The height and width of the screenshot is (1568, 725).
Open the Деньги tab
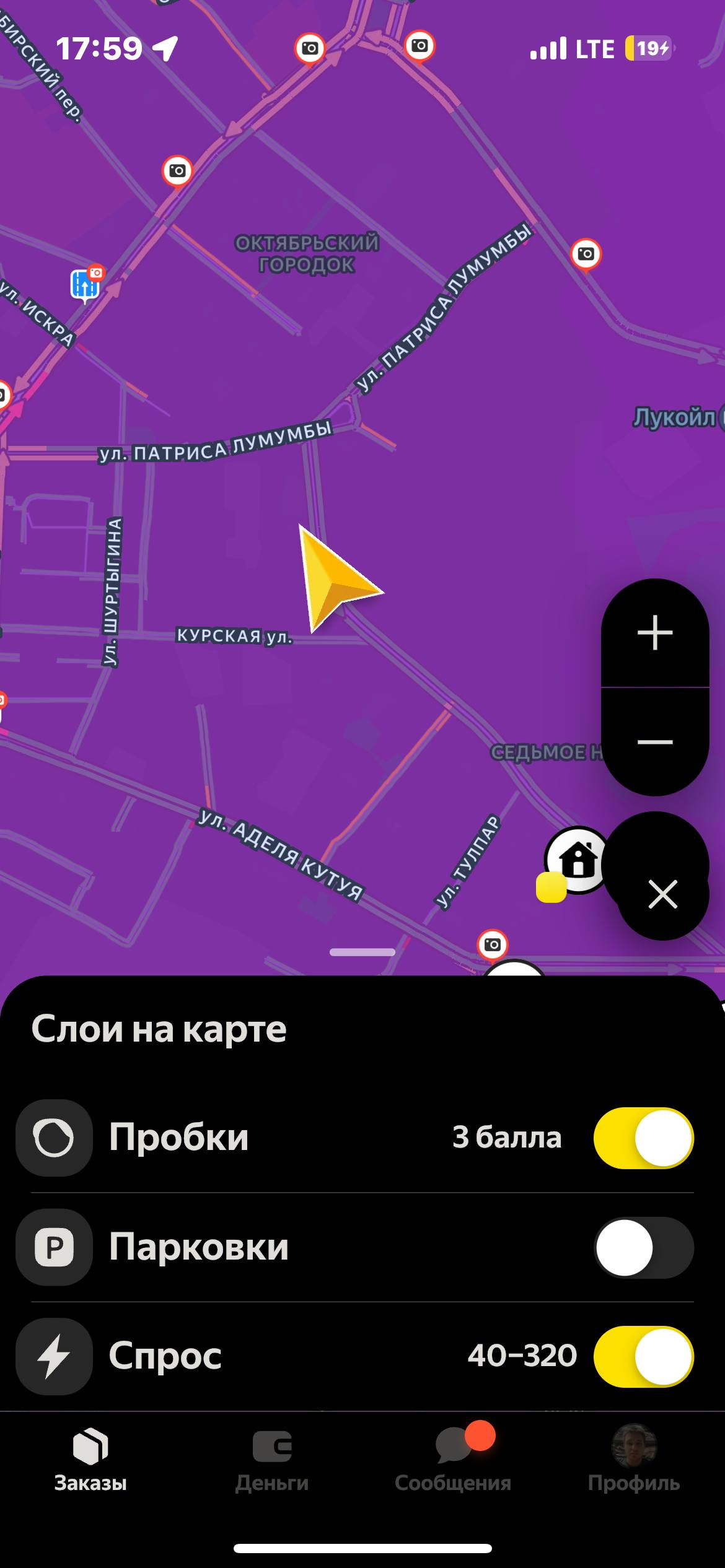[x=272, y=1460]
